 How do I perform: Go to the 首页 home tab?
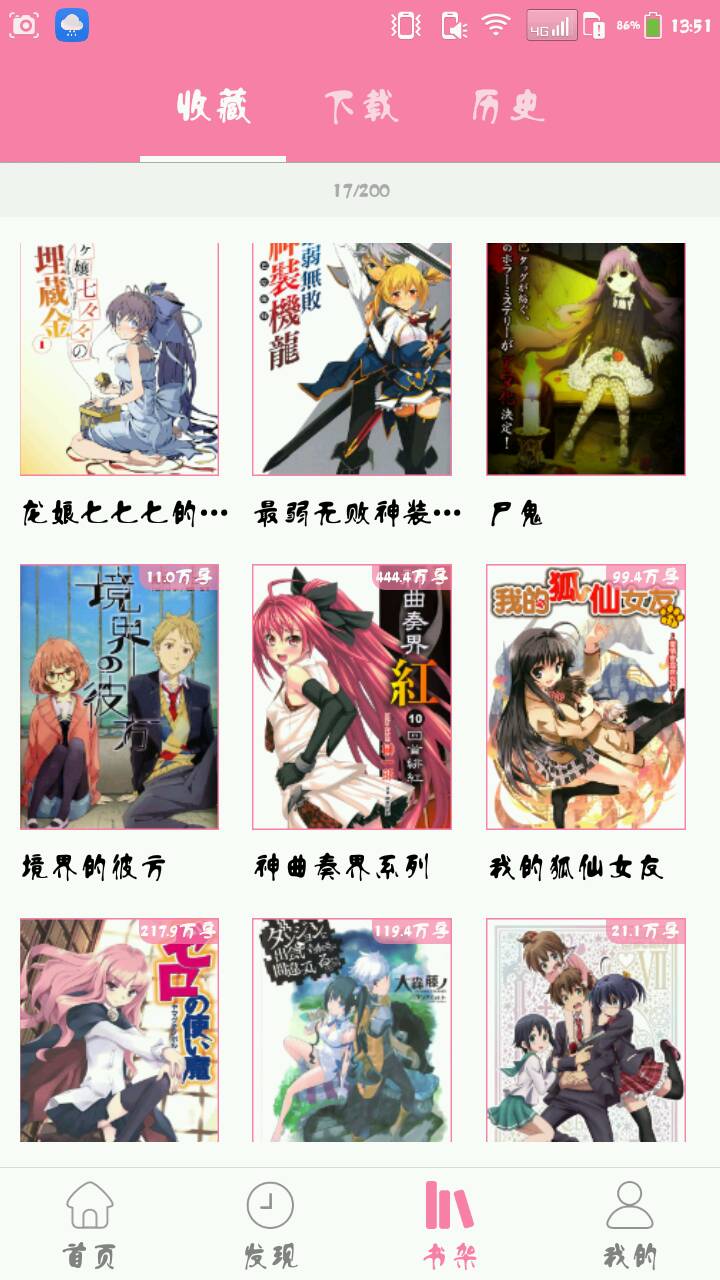click(90, 1224)
